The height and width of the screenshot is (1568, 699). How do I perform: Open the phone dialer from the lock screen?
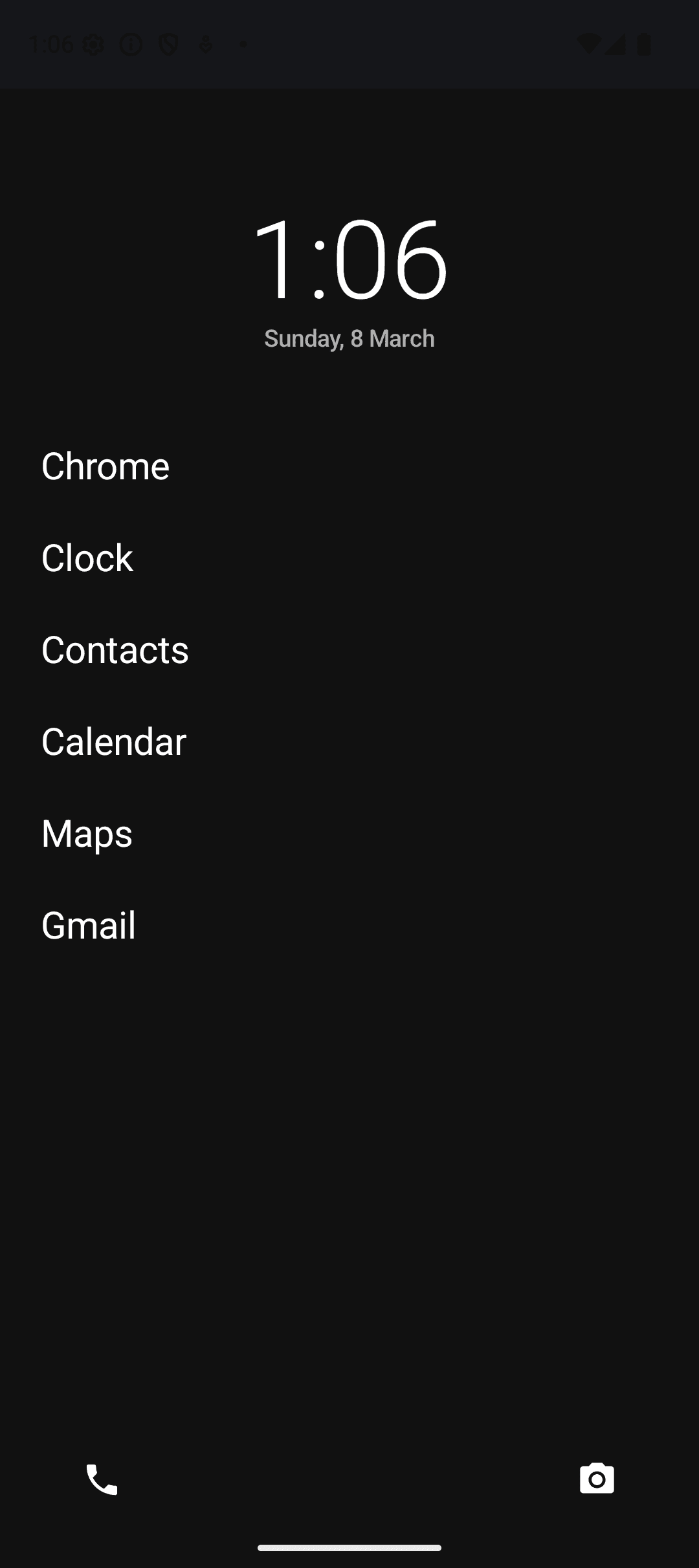102,1479
